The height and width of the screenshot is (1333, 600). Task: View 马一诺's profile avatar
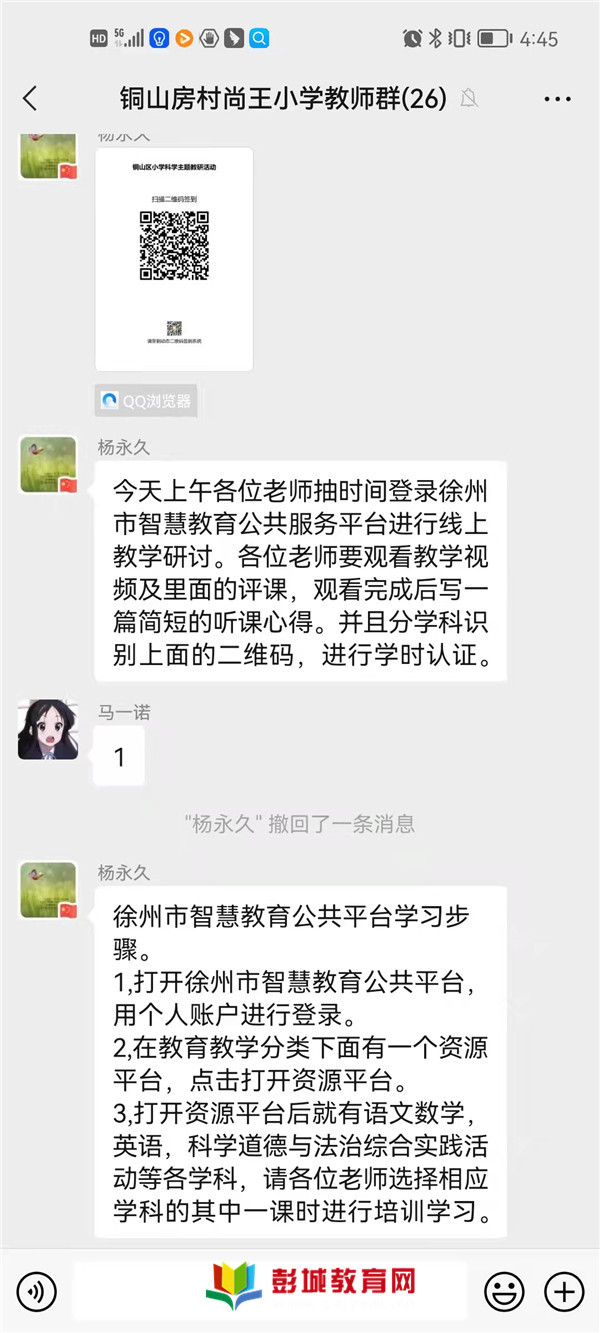pyautogui.click(x=48, y=729)
